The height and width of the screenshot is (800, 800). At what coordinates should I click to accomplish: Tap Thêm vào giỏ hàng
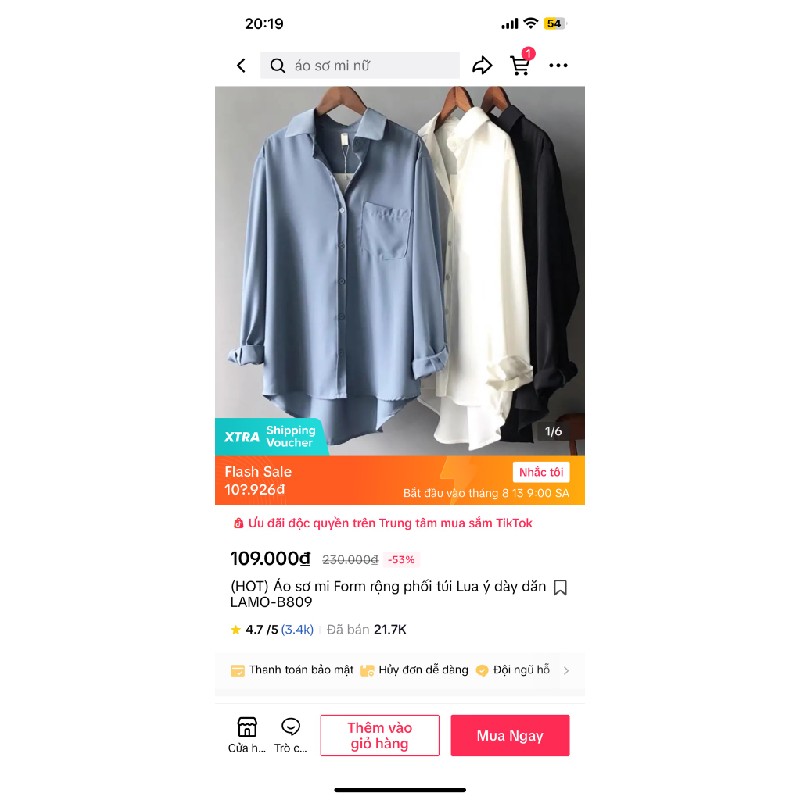coord(379,735)
